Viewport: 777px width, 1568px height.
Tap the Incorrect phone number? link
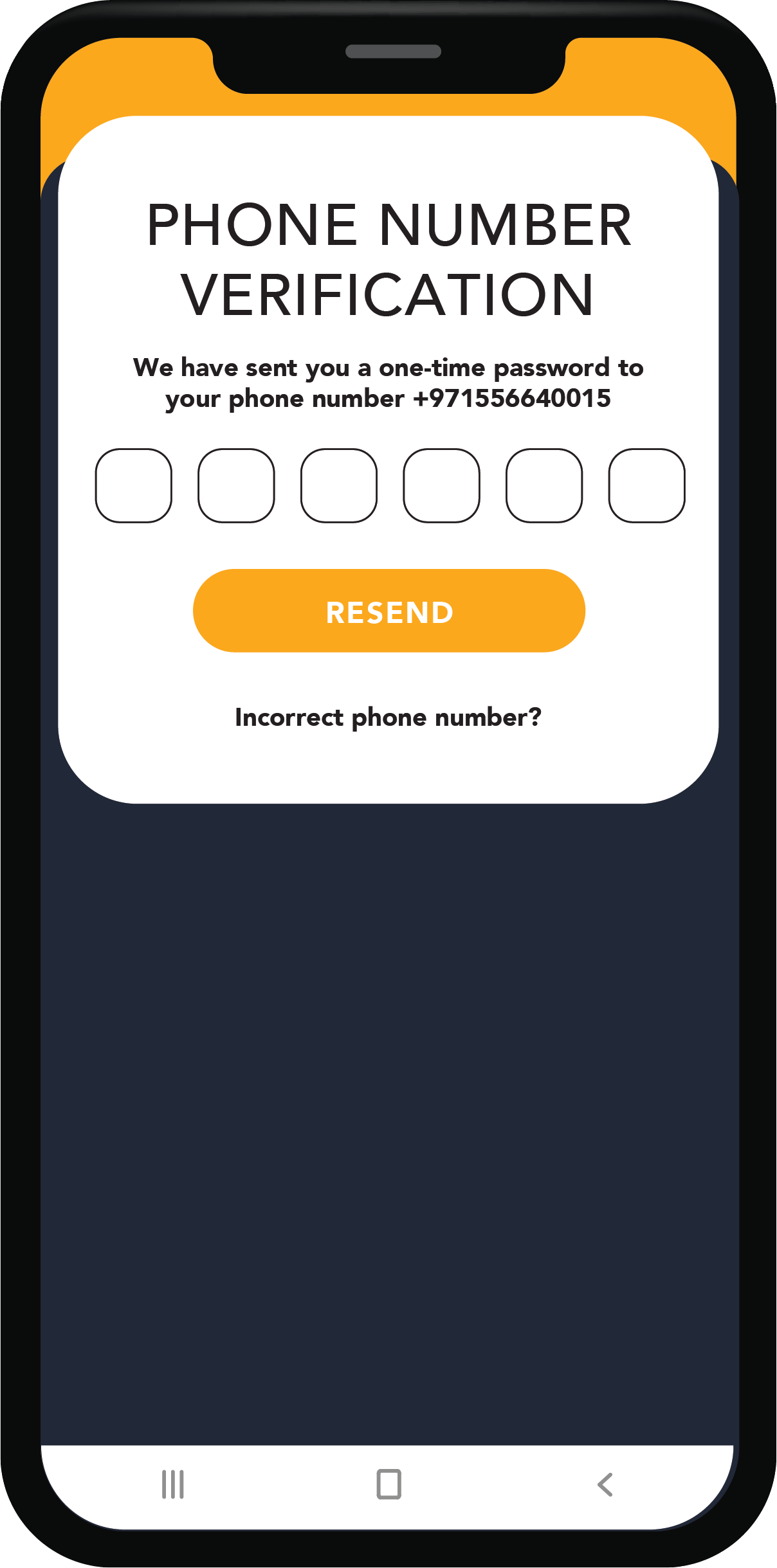click(388, 717)
